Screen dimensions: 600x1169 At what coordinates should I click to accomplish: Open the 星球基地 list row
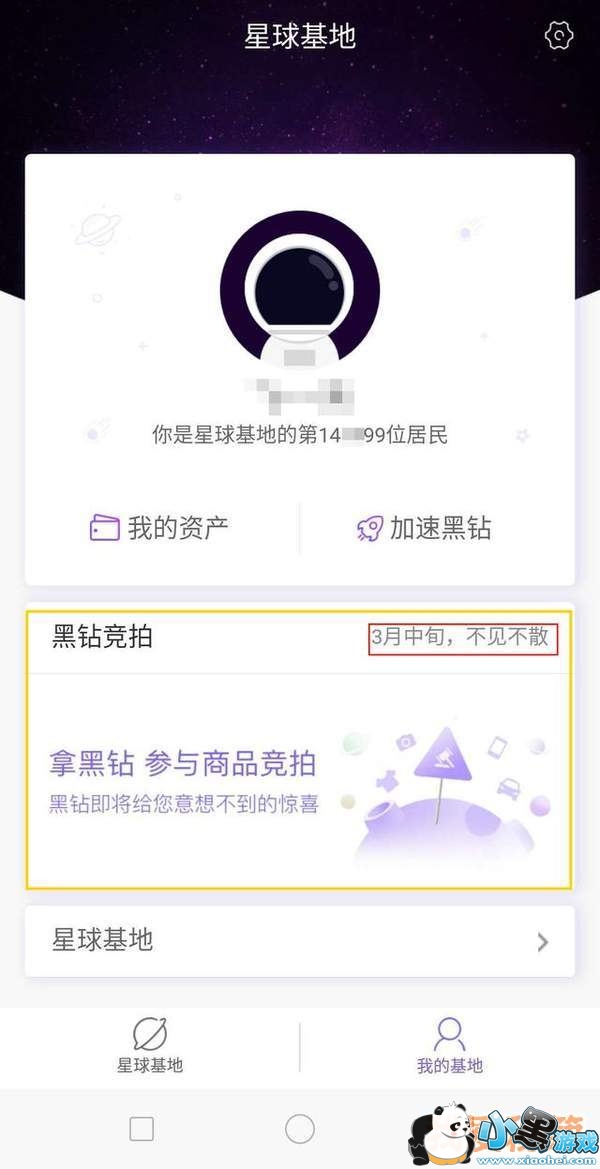tap(299, 941)
